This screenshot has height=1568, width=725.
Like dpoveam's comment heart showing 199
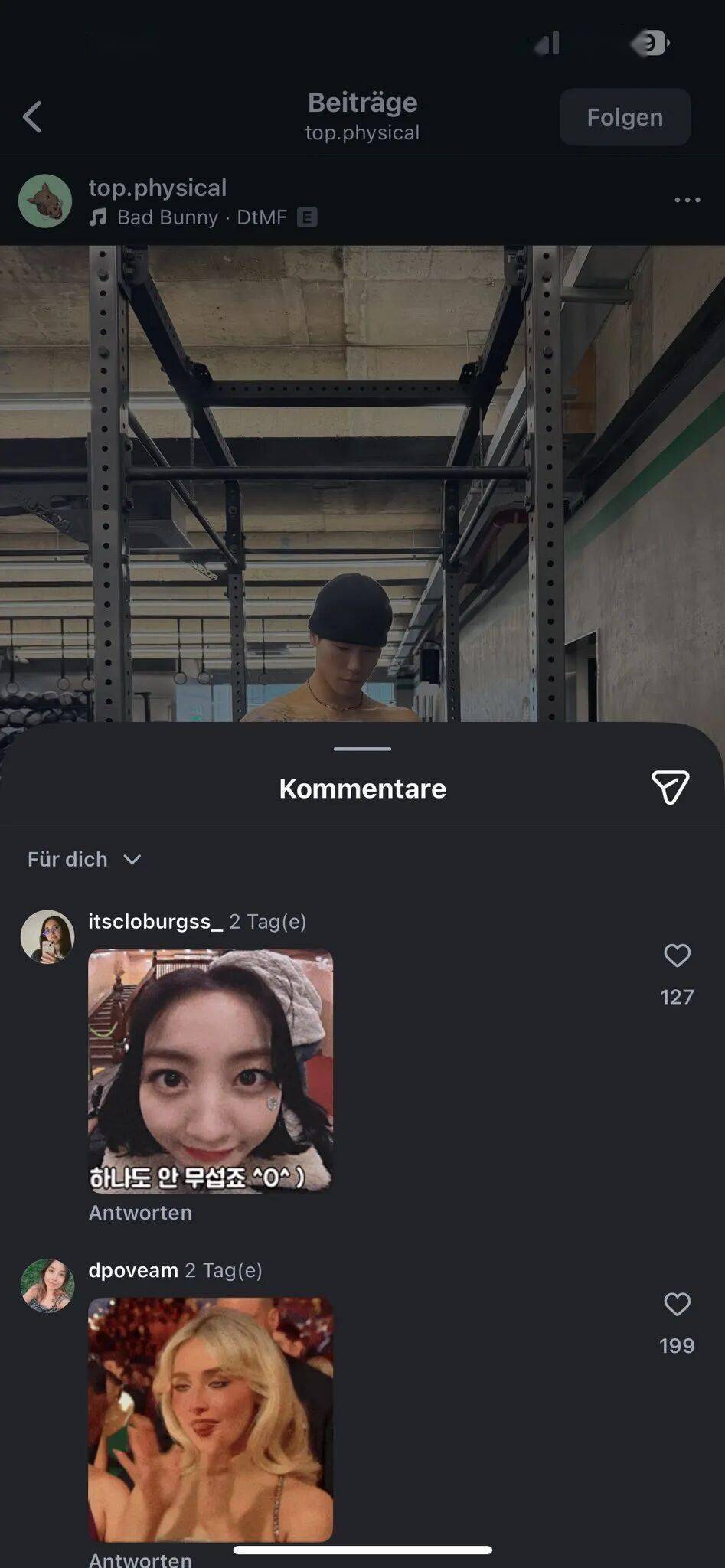677,1304
